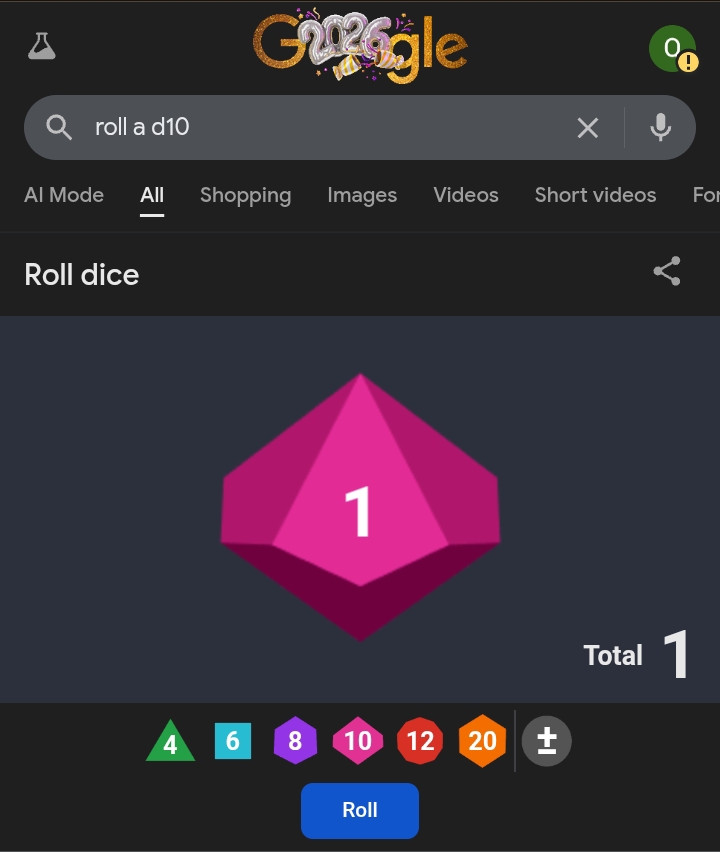Tap the search box with roll a d10
This screenshot has height=852, width=720.
(x=320, y=127)
